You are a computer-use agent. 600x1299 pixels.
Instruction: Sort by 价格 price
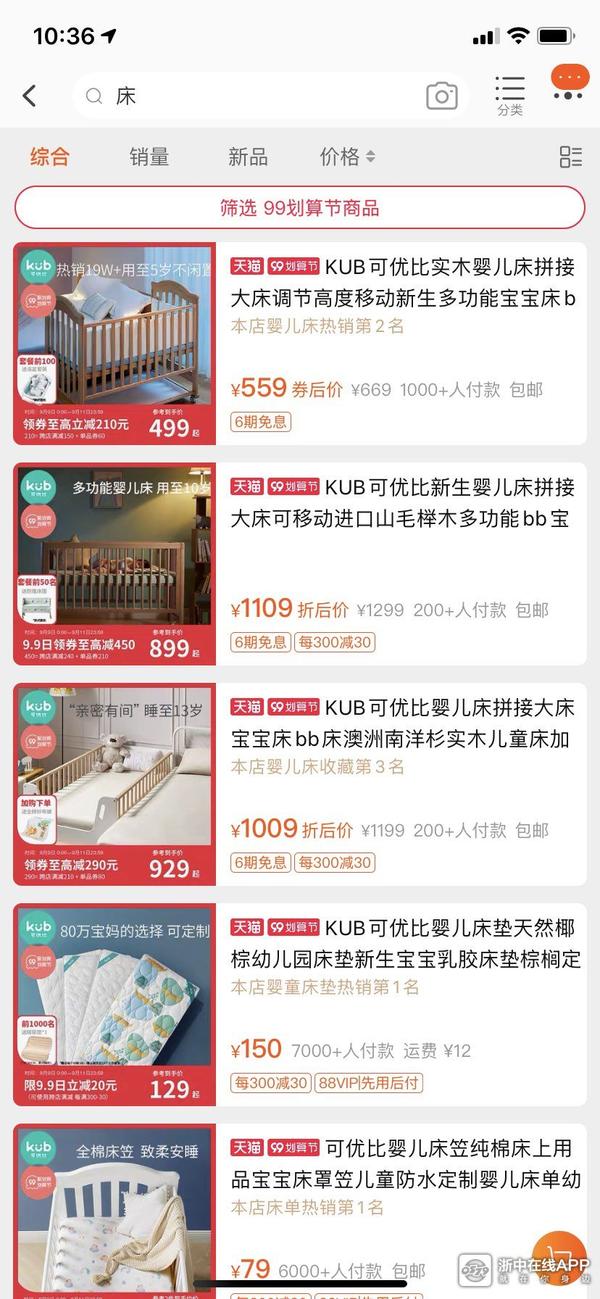click(x=347, y=157)
